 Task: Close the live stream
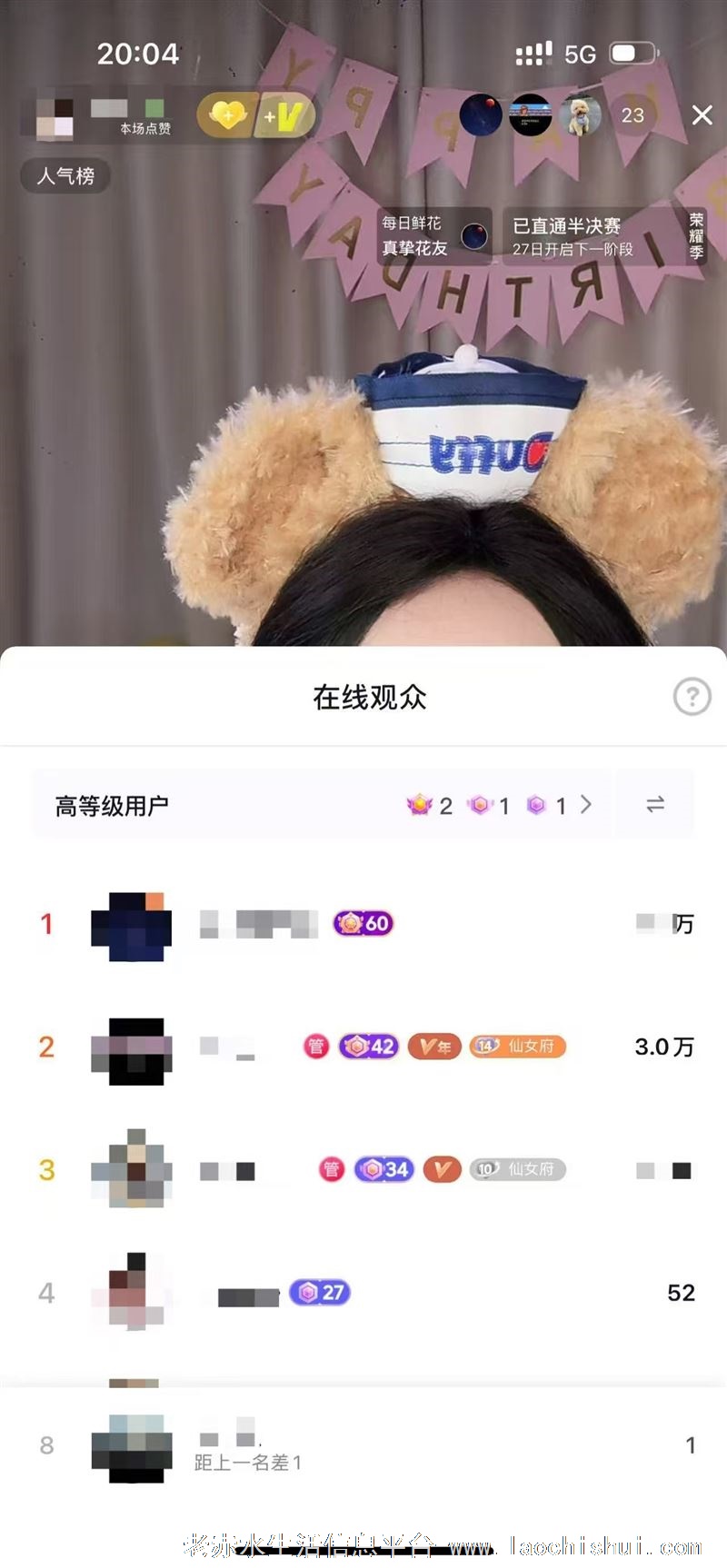(702, 115)
